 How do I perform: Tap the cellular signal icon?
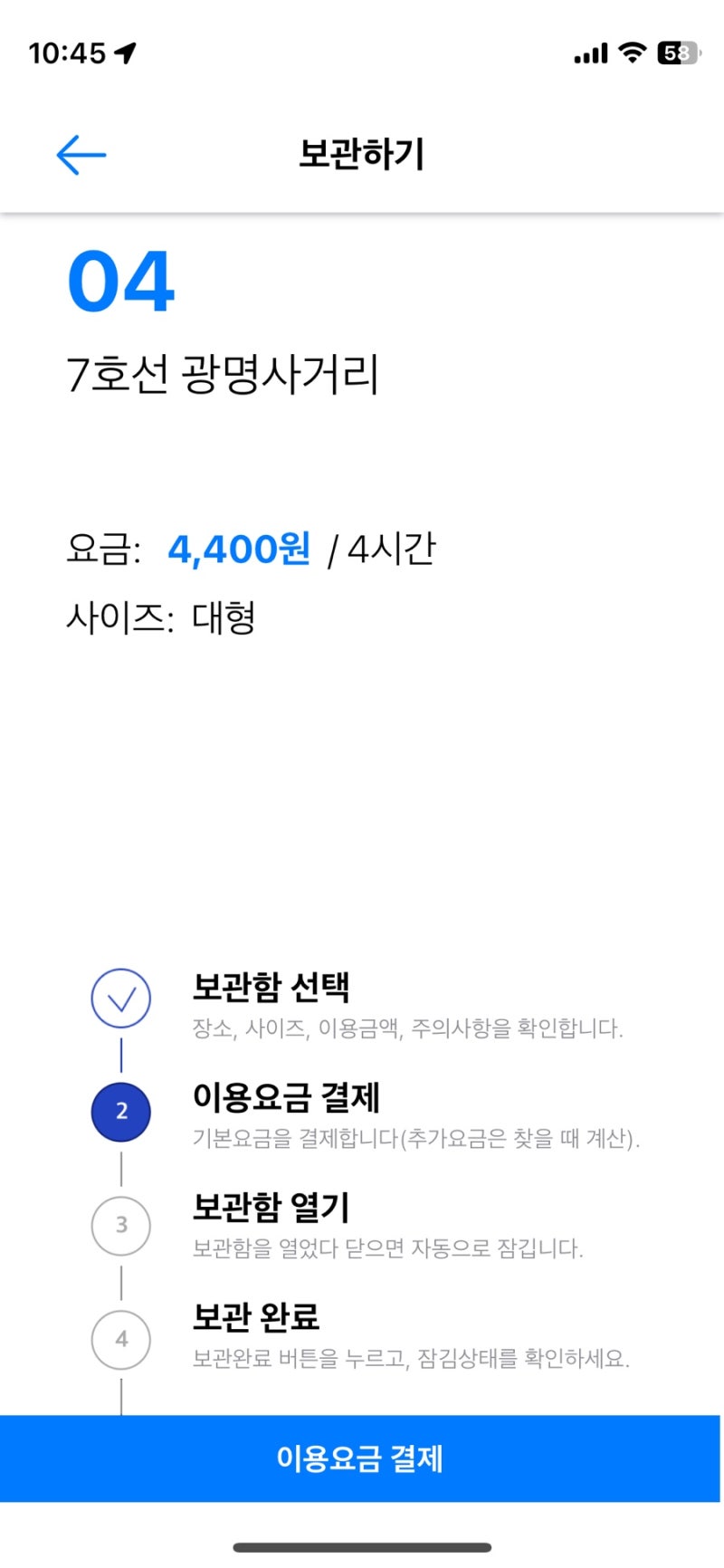(x=588, y=54)
